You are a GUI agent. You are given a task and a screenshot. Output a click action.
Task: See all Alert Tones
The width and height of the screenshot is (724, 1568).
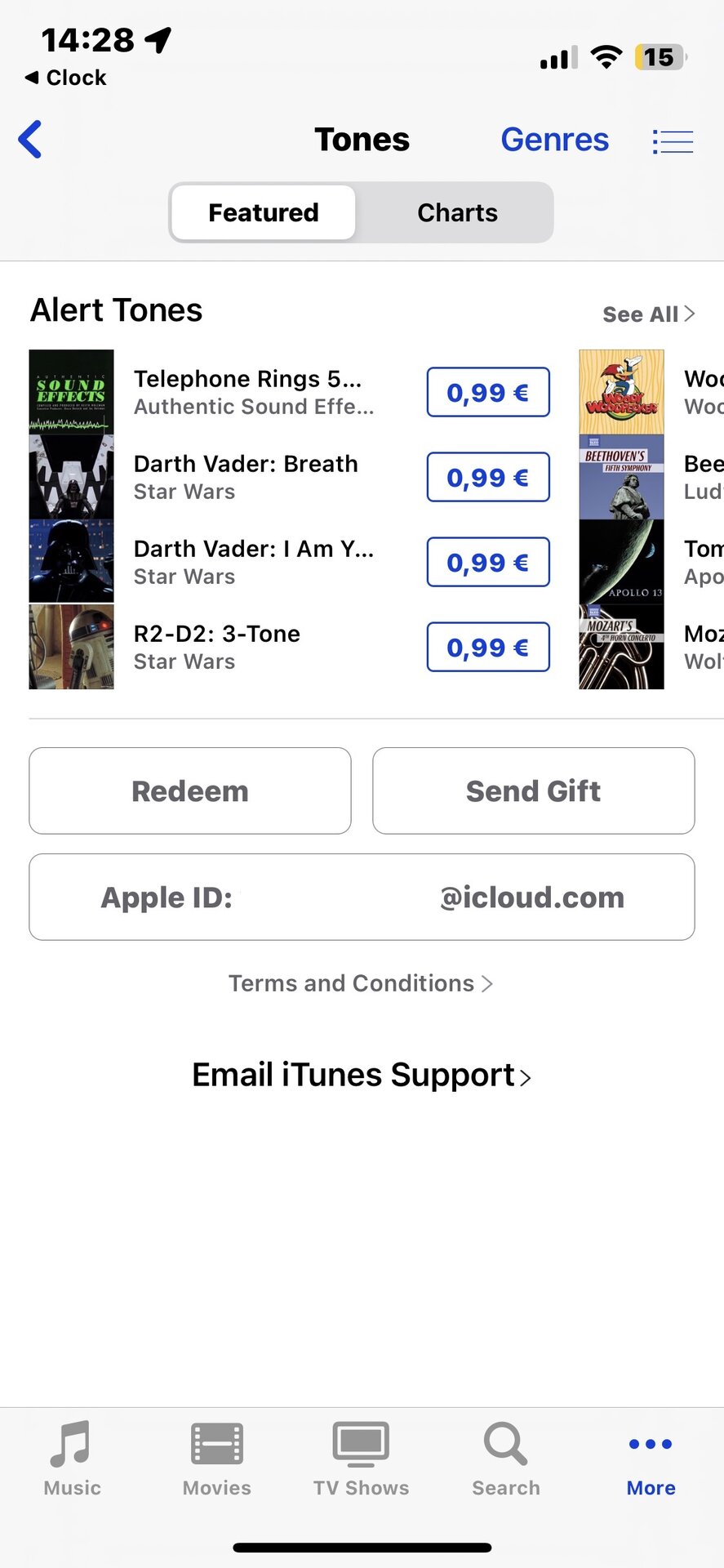tap(648, 314)
